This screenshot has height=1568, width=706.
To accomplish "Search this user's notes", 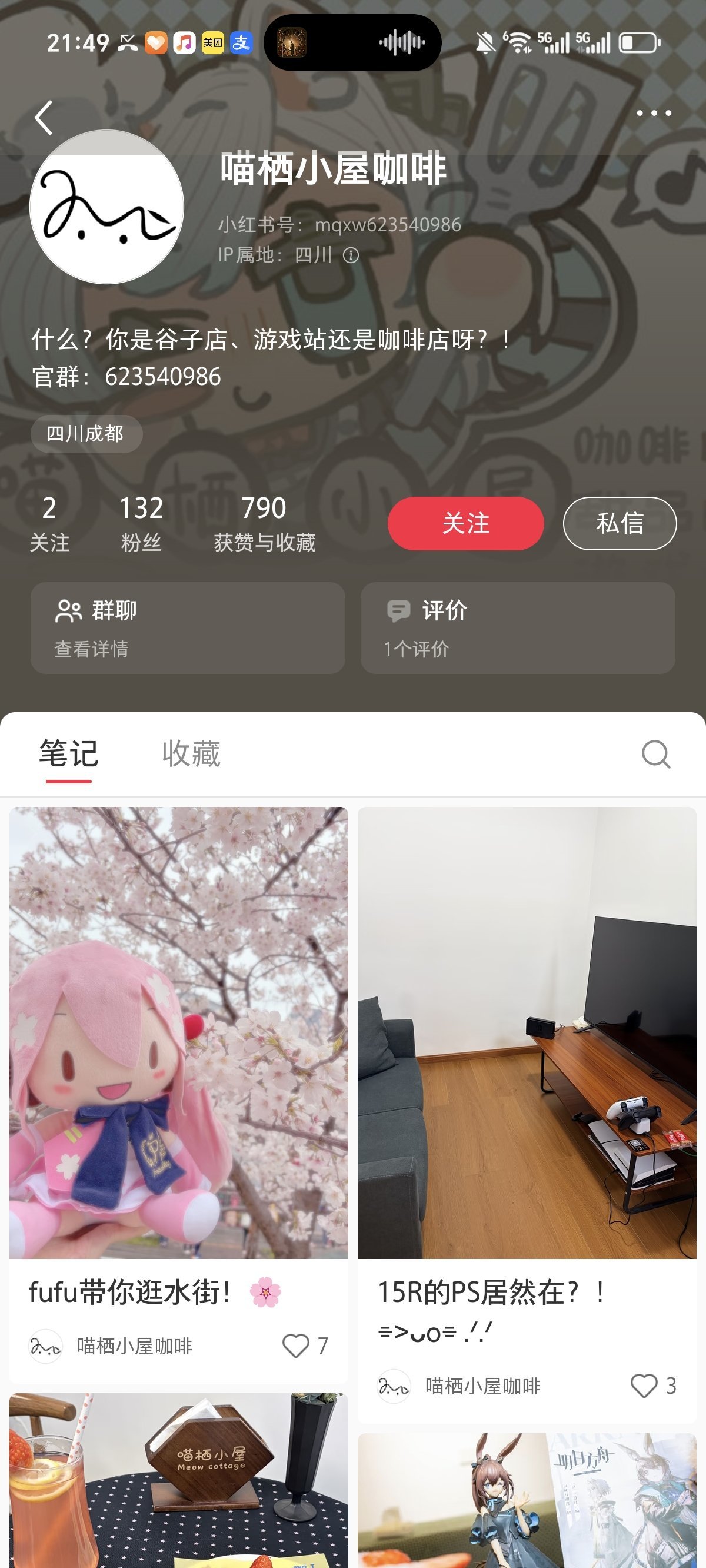I will coord(655,755).
